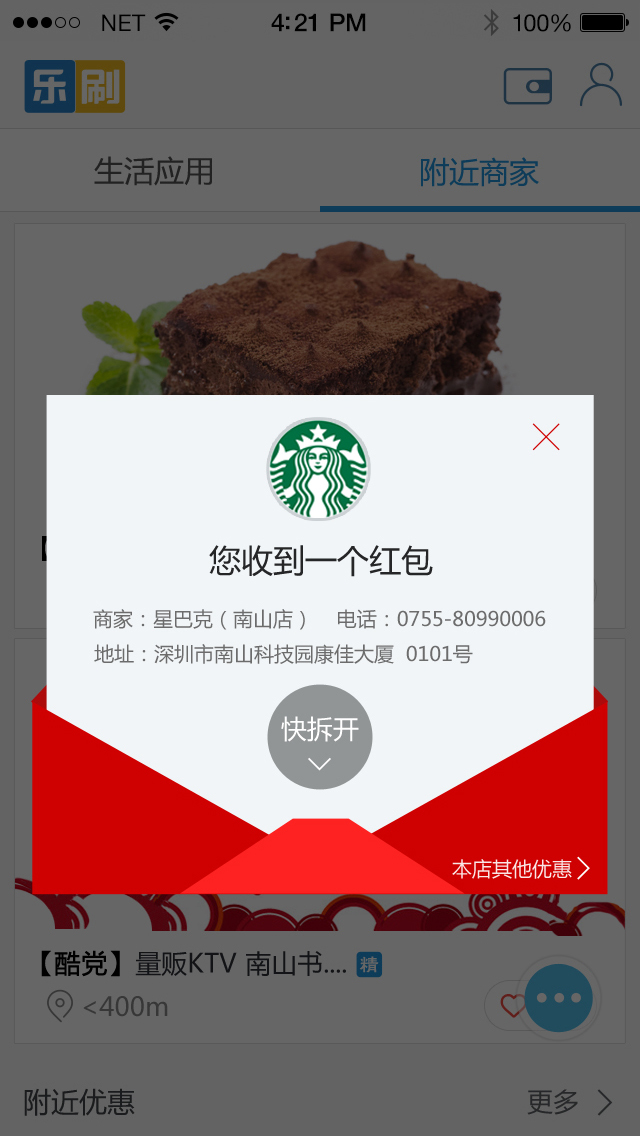Open the user profile icon
The width and height of the screenshot is (640, 1136).
[600, 86]
